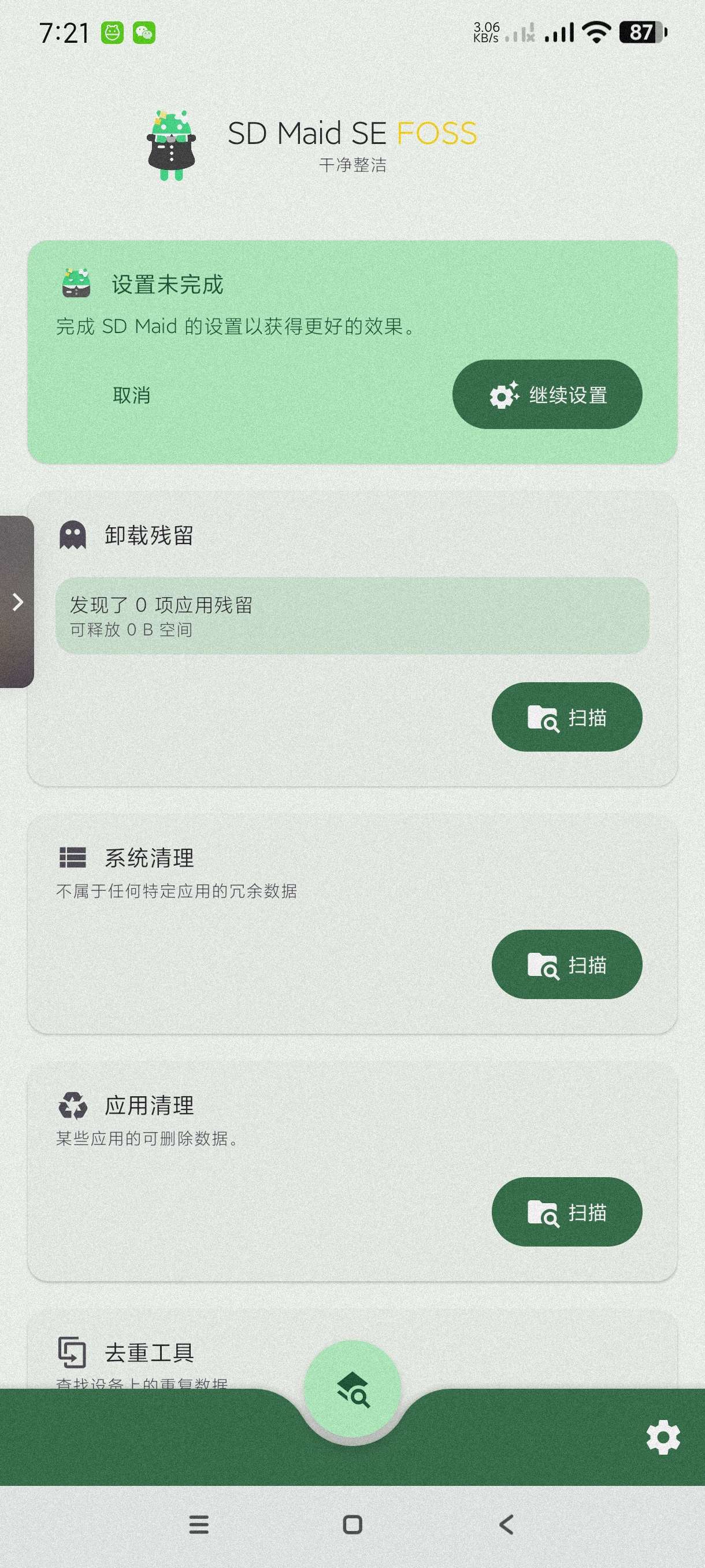Go back with the system back button

506,1525
